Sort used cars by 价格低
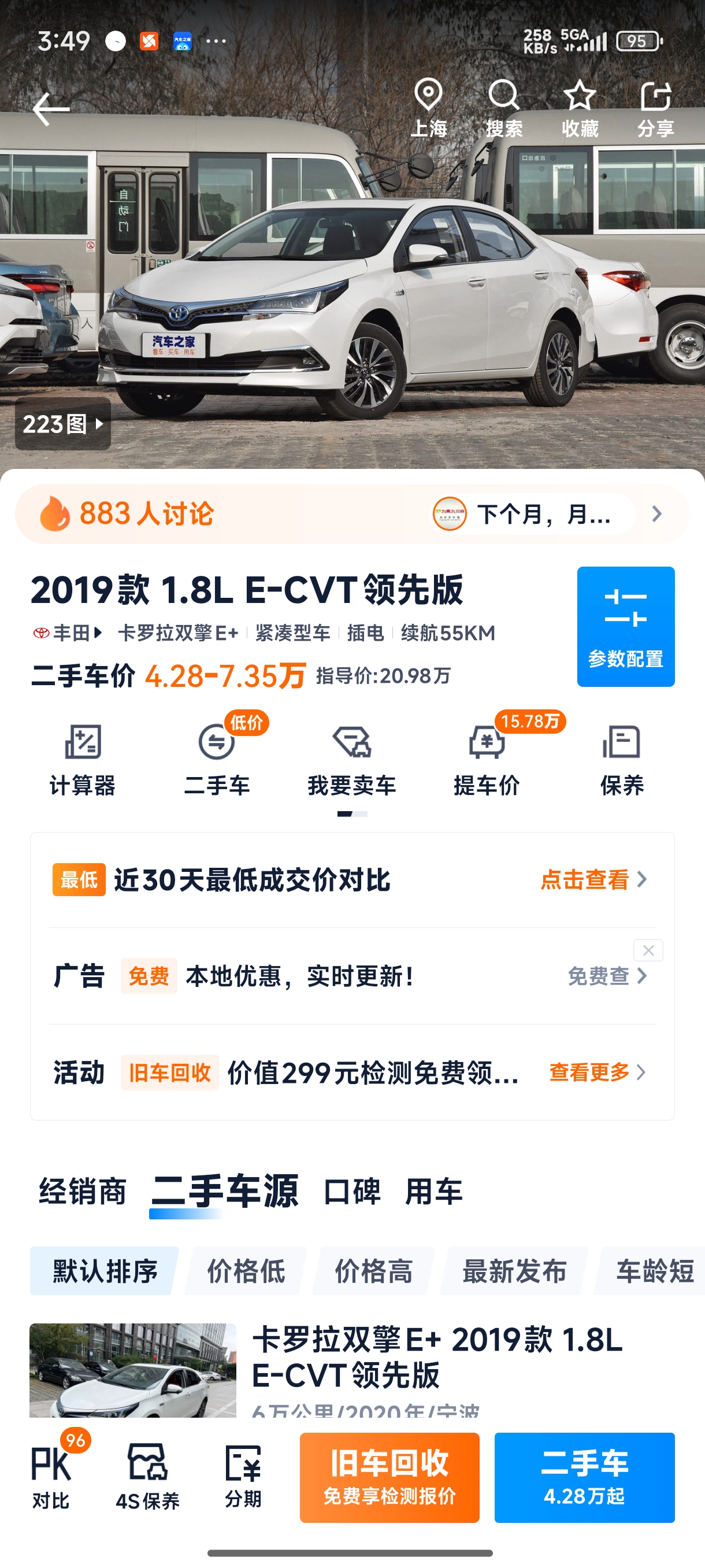This screenshot has width=705, height=1568. 246,1271
